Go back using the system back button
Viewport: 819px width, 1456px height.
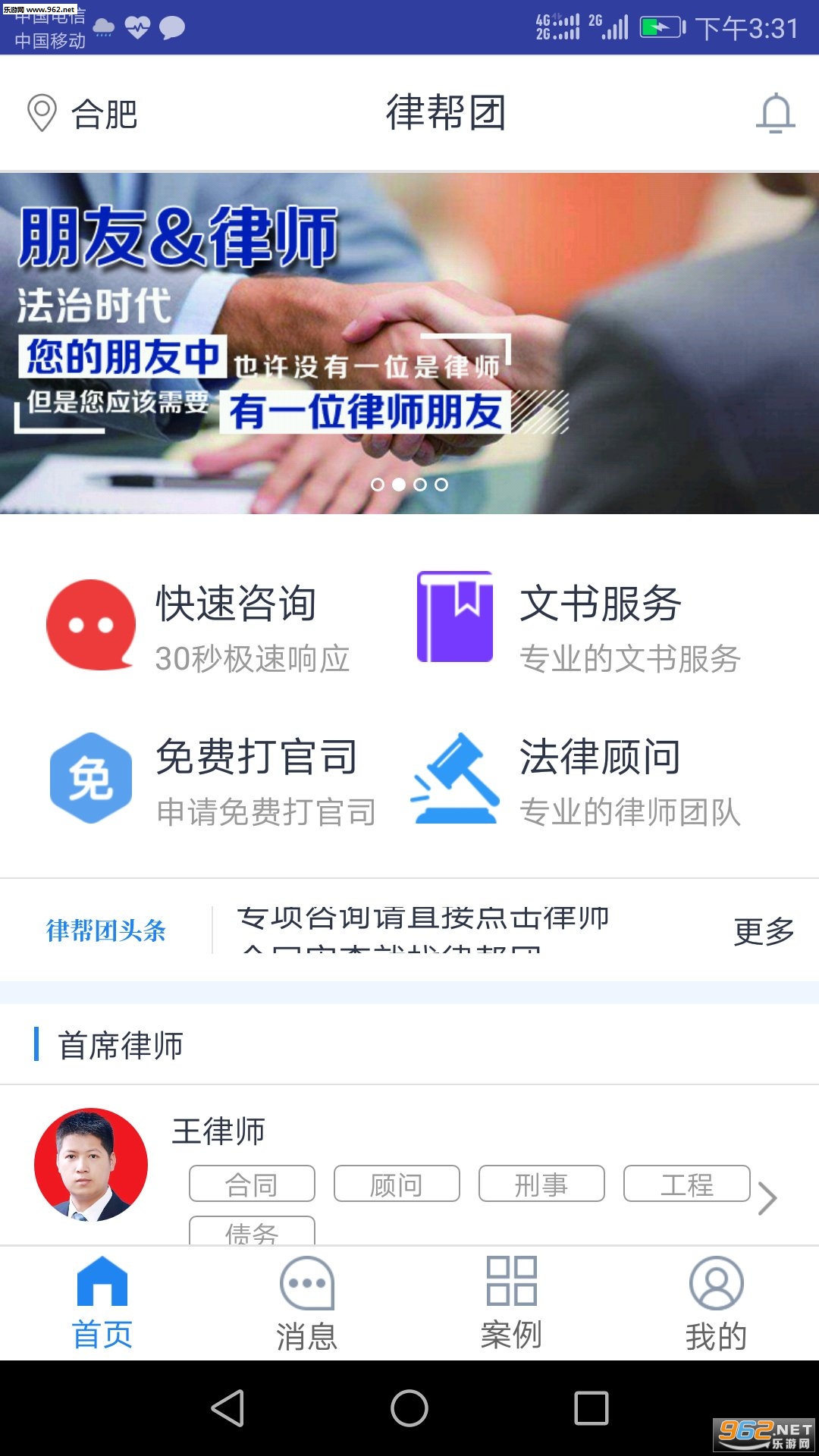click(x=227, y=1408)
